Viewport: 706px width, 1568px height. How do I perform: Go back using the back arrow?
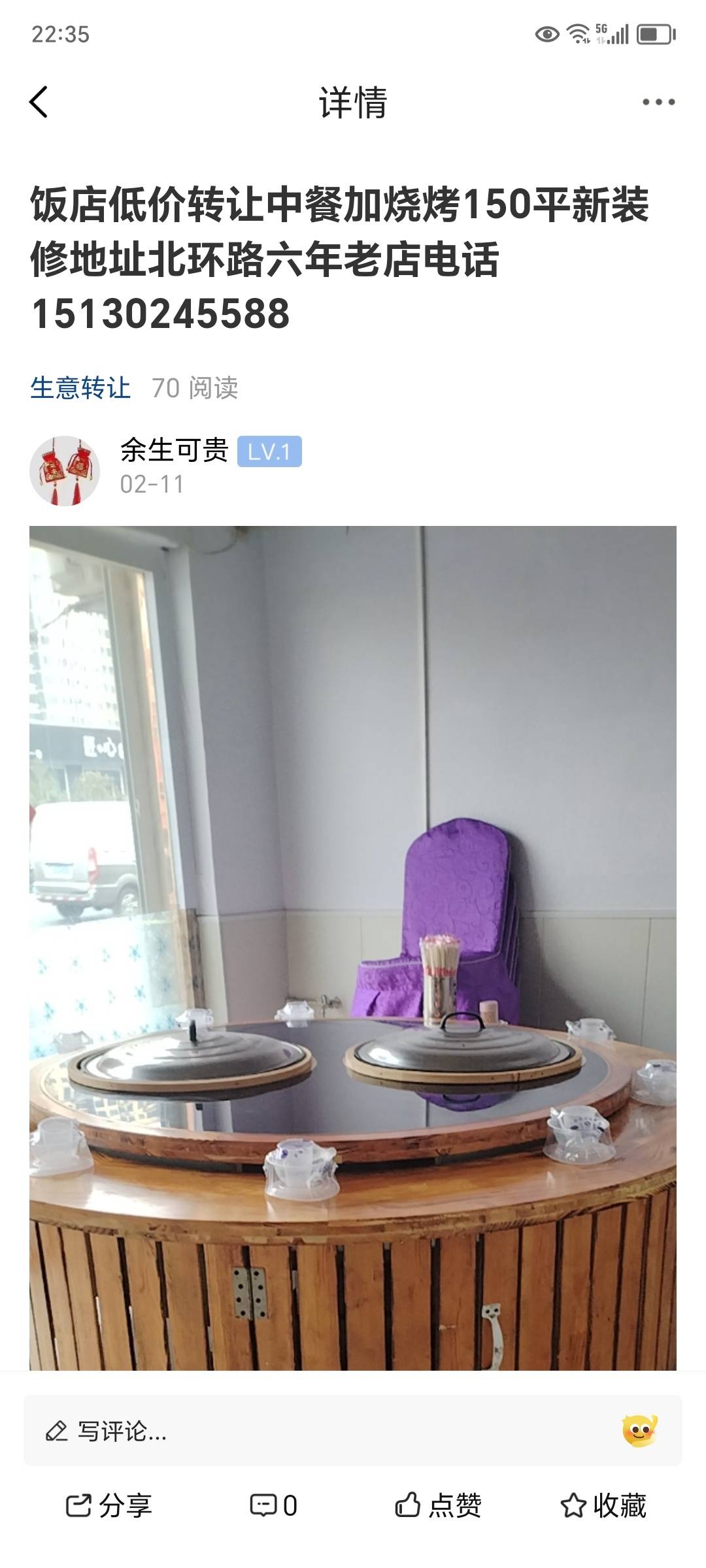(39, 102)
